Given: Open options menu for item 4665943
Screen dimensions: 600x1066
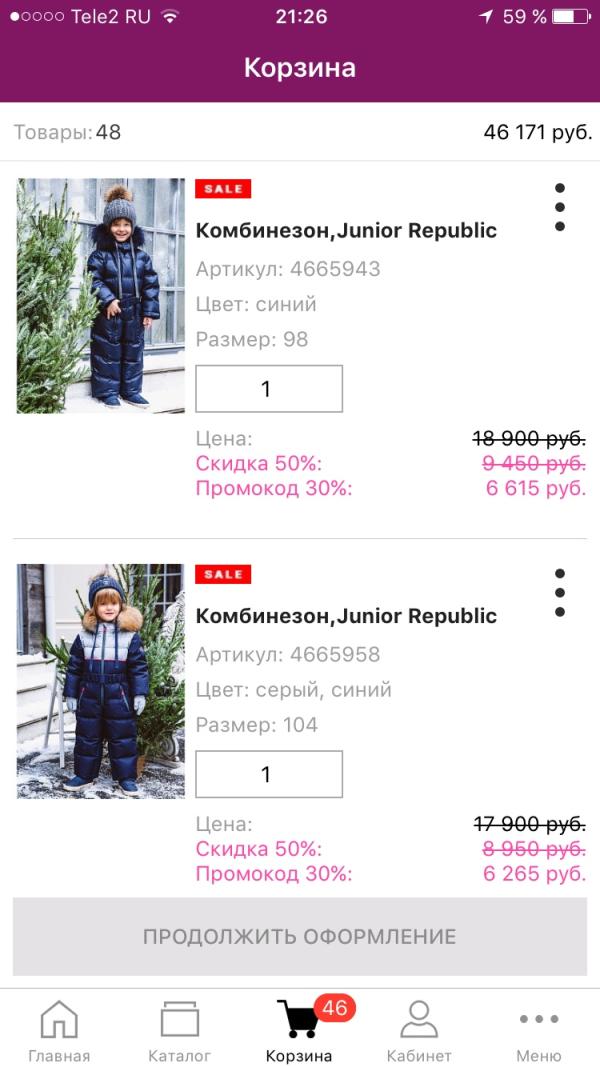Looking at the screenshot, I should [x=560, y=207].
